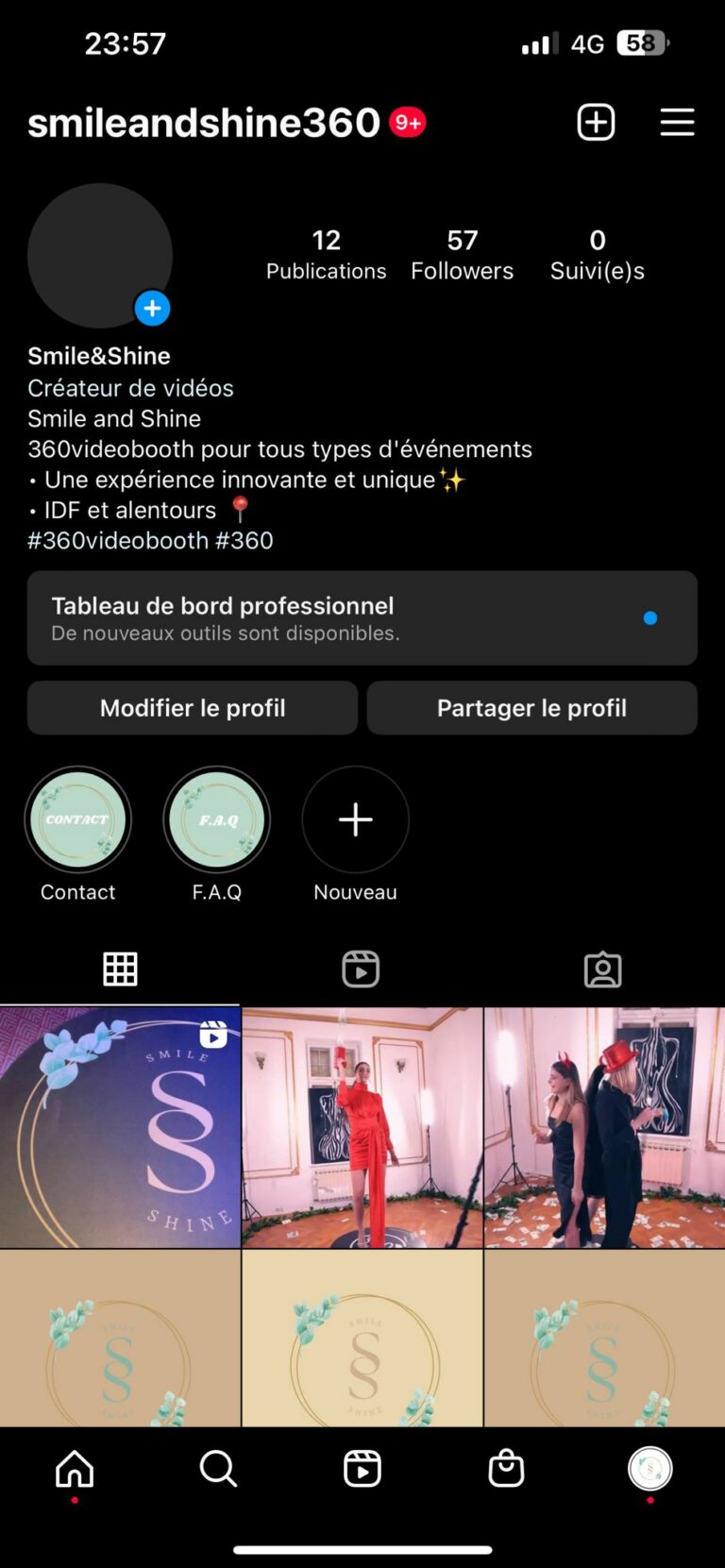Open Tableau de bord professionnel
The height and width of the screenshot is (1568, 725).
point(362,618)
